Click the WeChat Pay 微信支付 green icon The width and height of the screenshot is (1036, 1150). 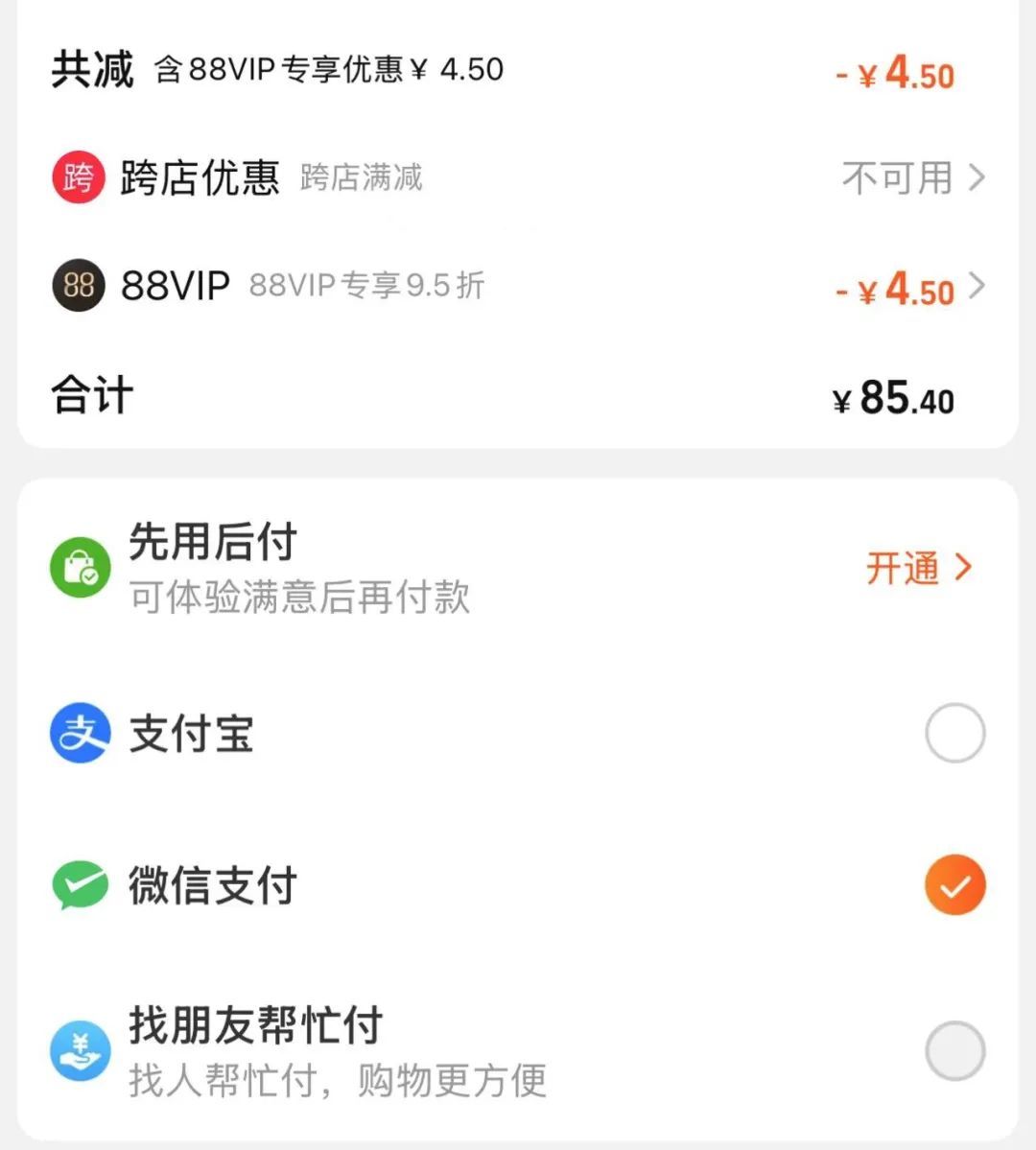click(x=80, y=885)
